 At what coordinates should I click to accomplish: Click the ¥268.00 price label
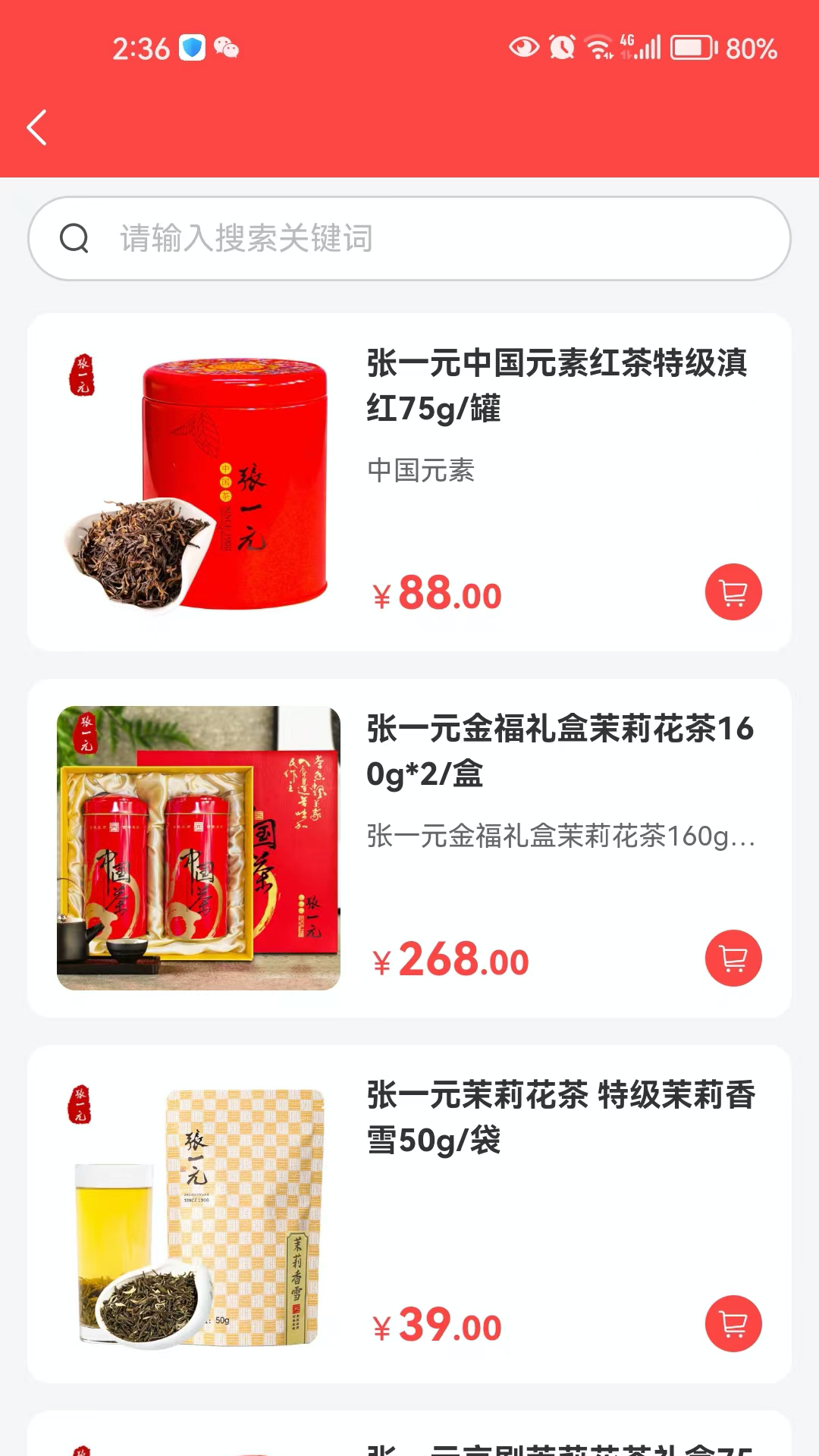point(447,958)
